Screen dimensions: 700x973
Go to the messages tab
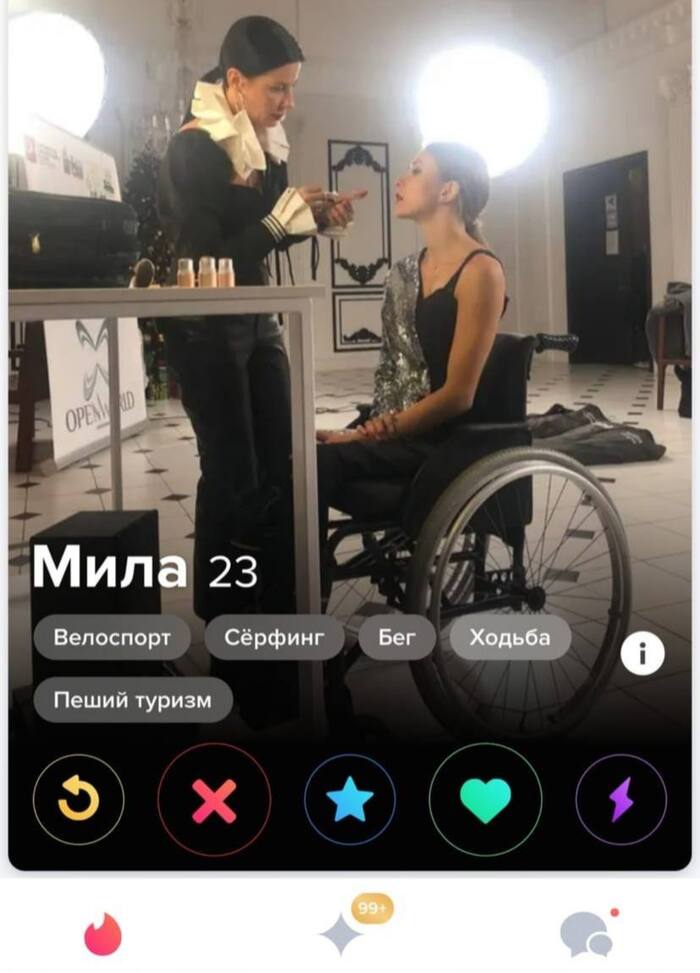click(586, 935)
